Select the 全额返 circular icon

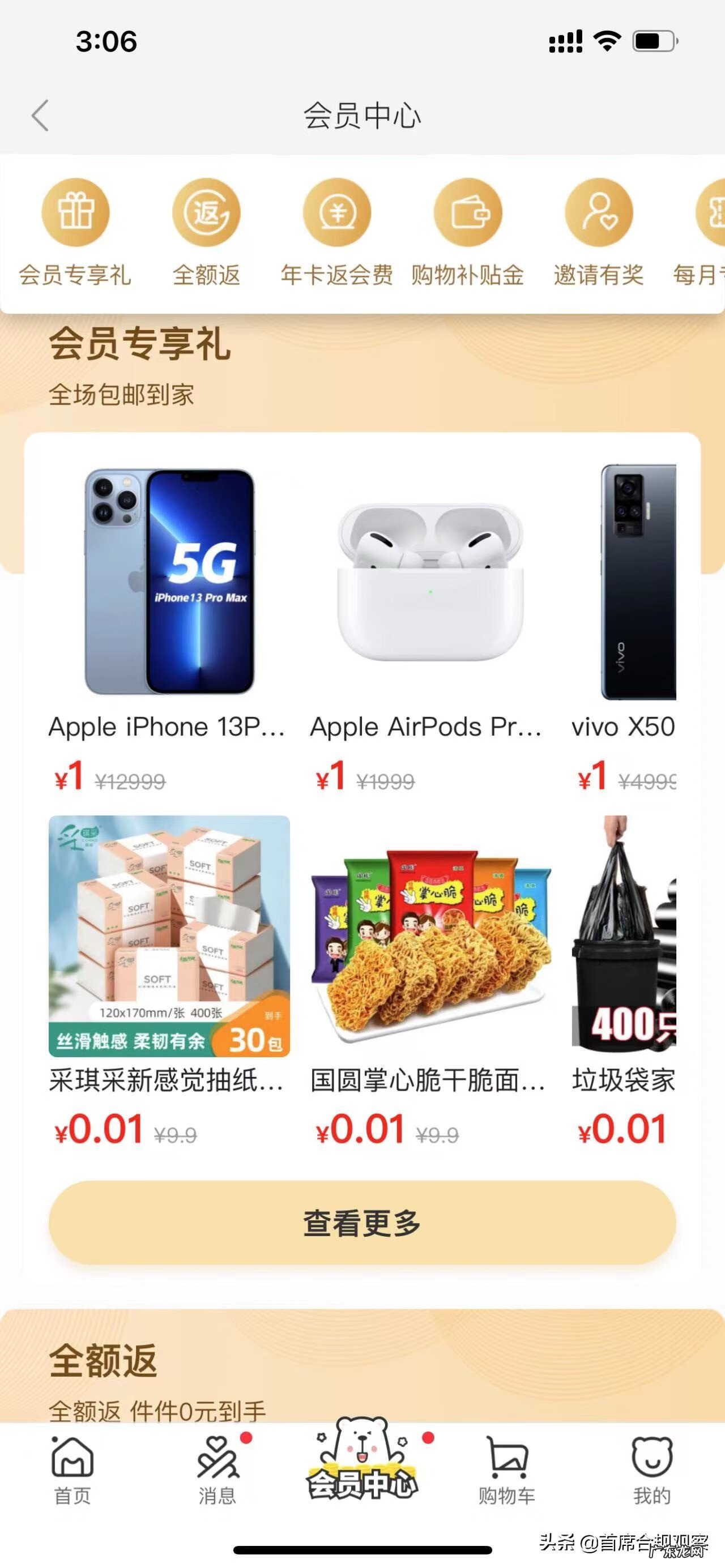(206, 213)
